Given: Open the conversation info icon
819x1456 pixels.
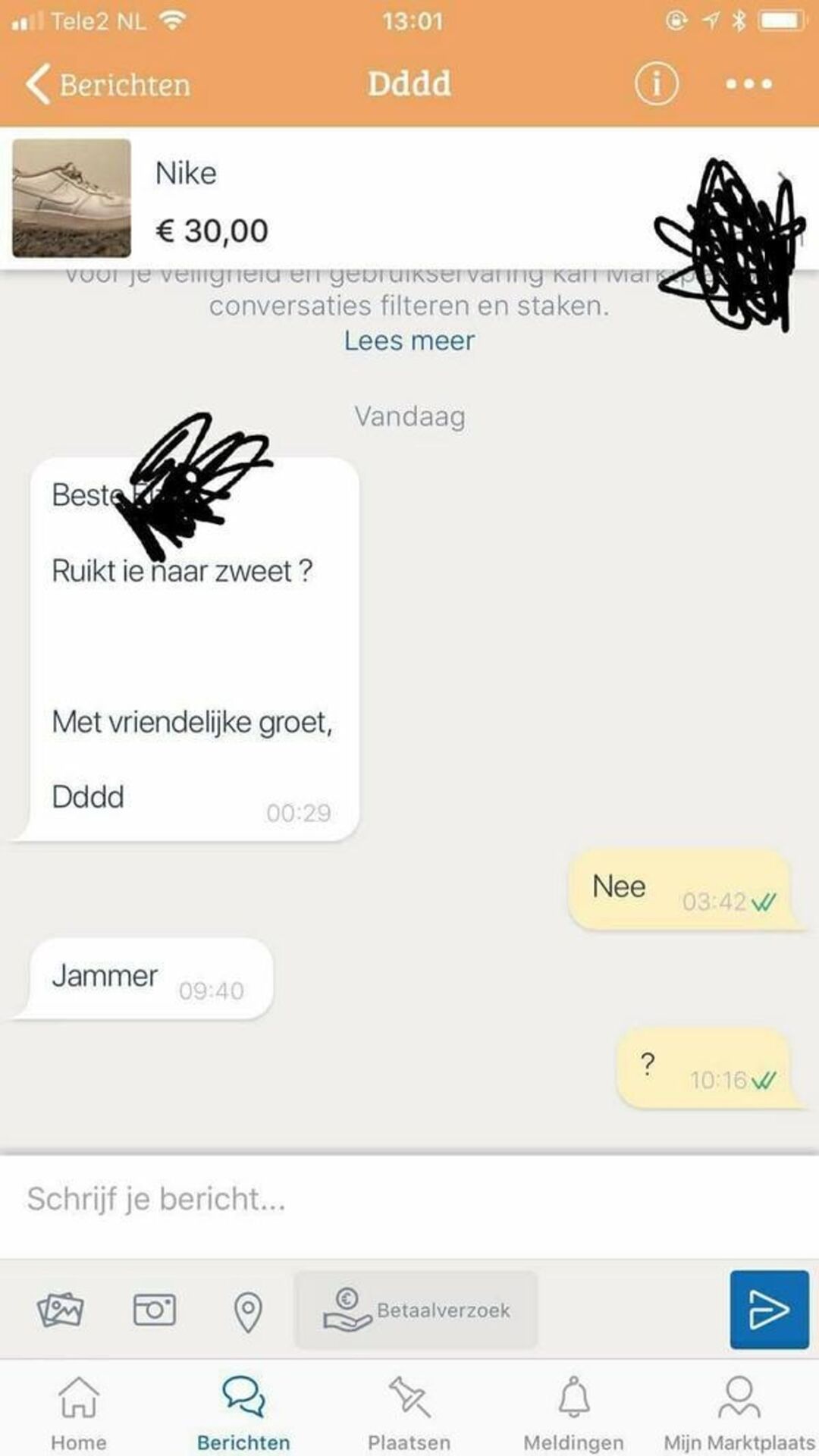Looking at the screenshot, I should 656,83.
